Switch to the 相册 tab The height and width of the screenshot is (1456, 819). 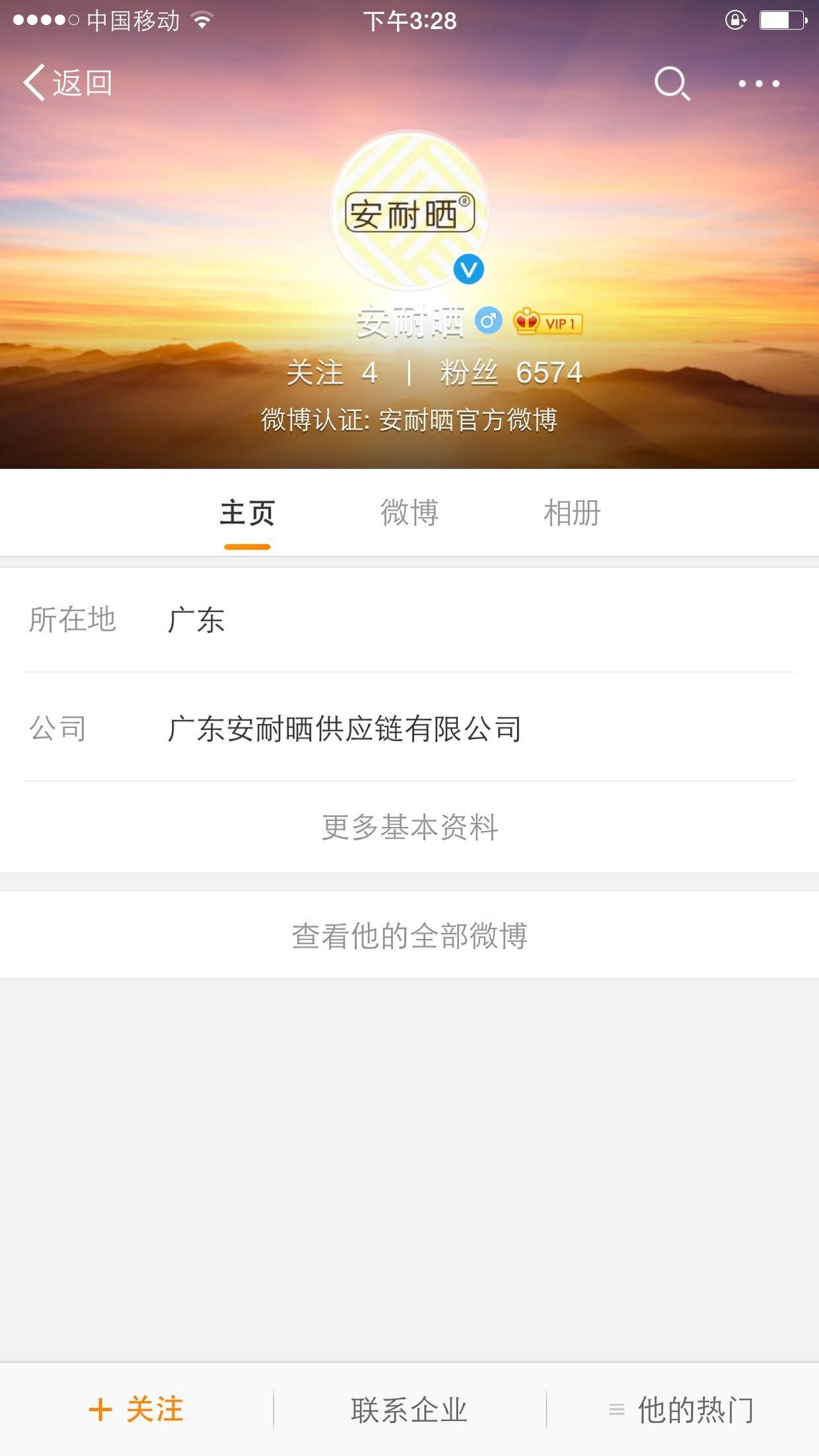pos(571,512)
